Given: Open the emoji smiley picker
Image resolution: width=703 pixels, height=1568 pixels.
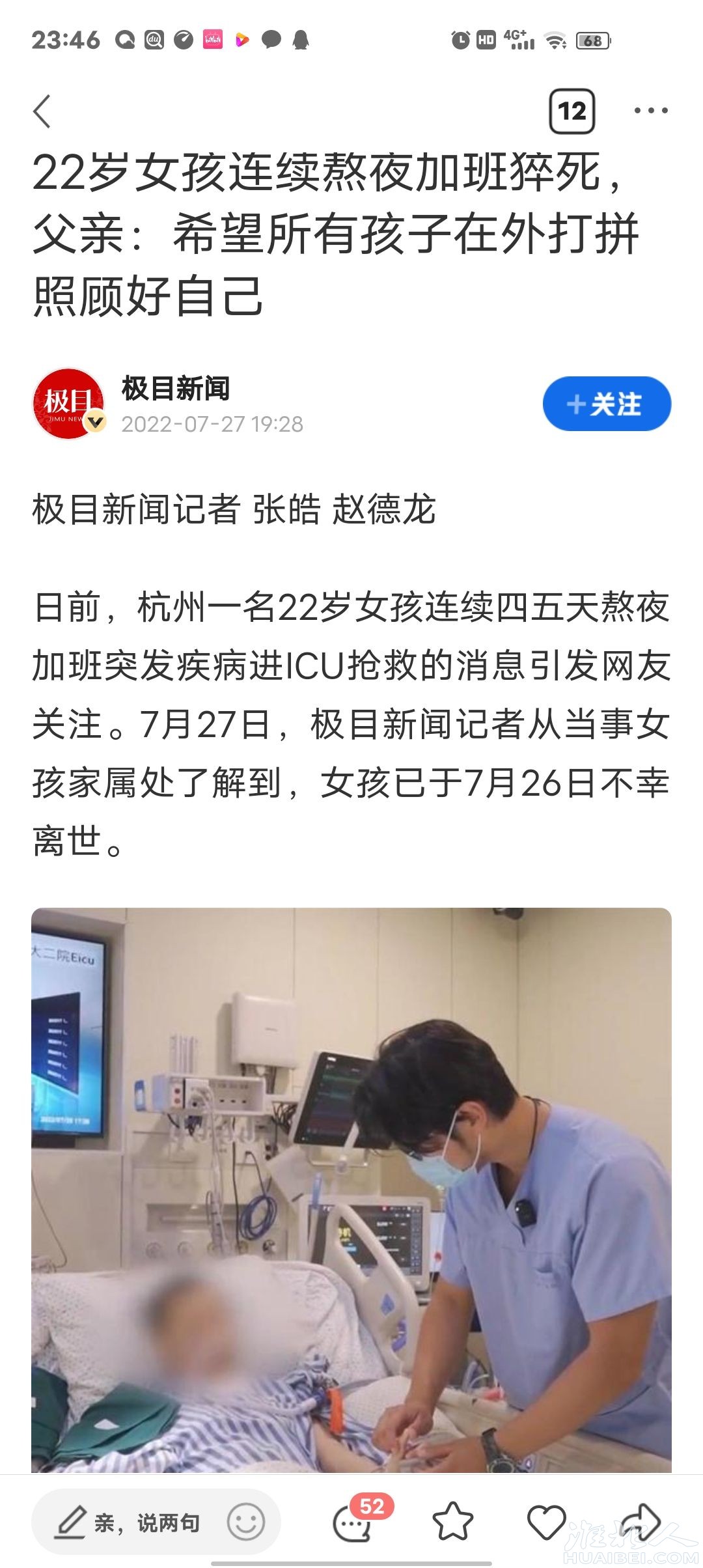Looking at the screenshot, I should tap(245, 1523).
